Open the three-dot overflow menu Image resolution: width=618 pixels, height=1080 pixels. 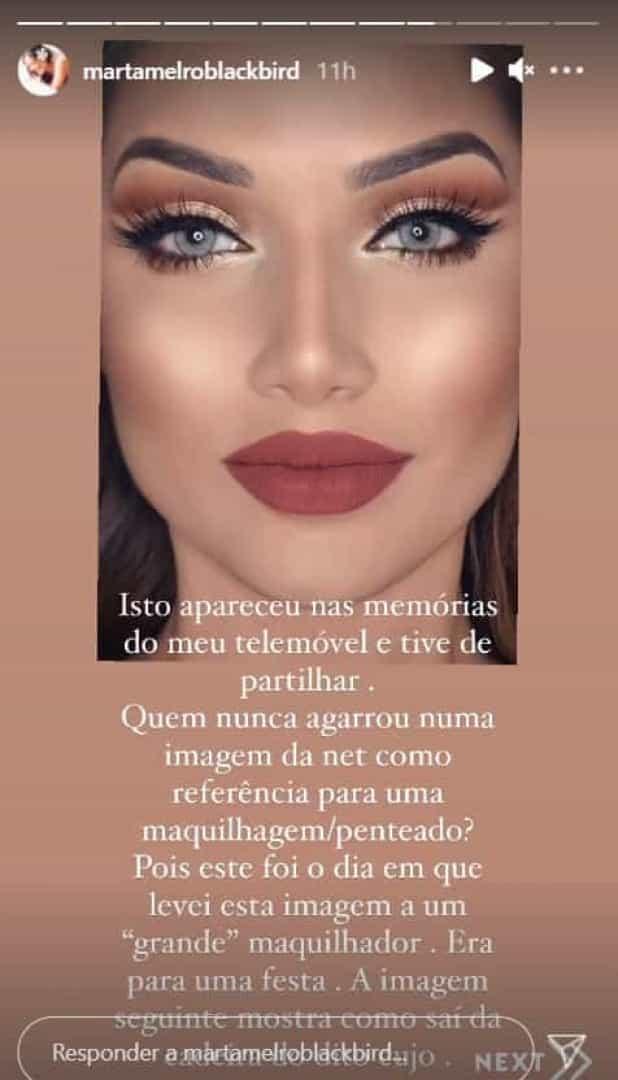pos(567,70)
